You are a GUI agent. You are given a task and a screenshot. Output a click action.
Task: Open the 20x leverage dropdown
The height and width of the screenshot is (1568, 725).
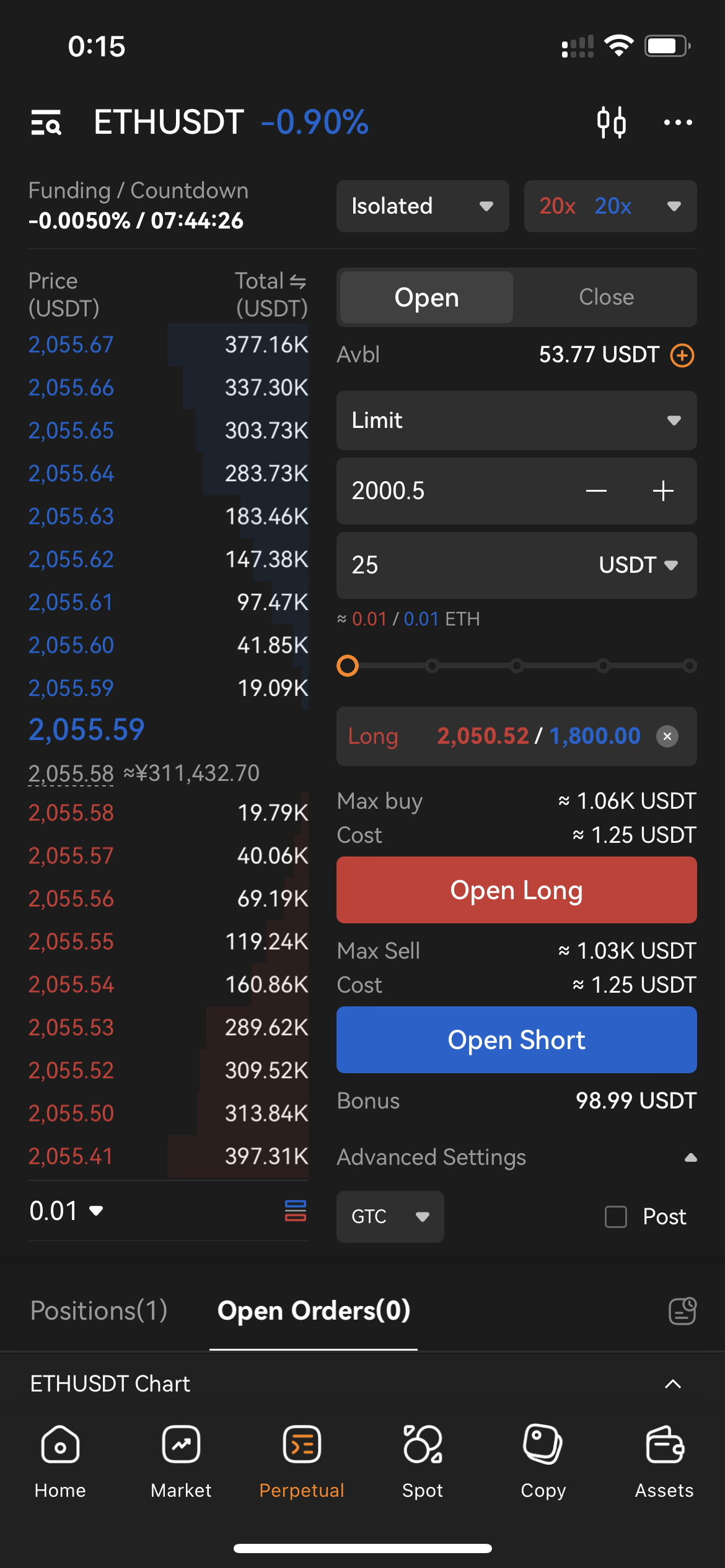610,206
